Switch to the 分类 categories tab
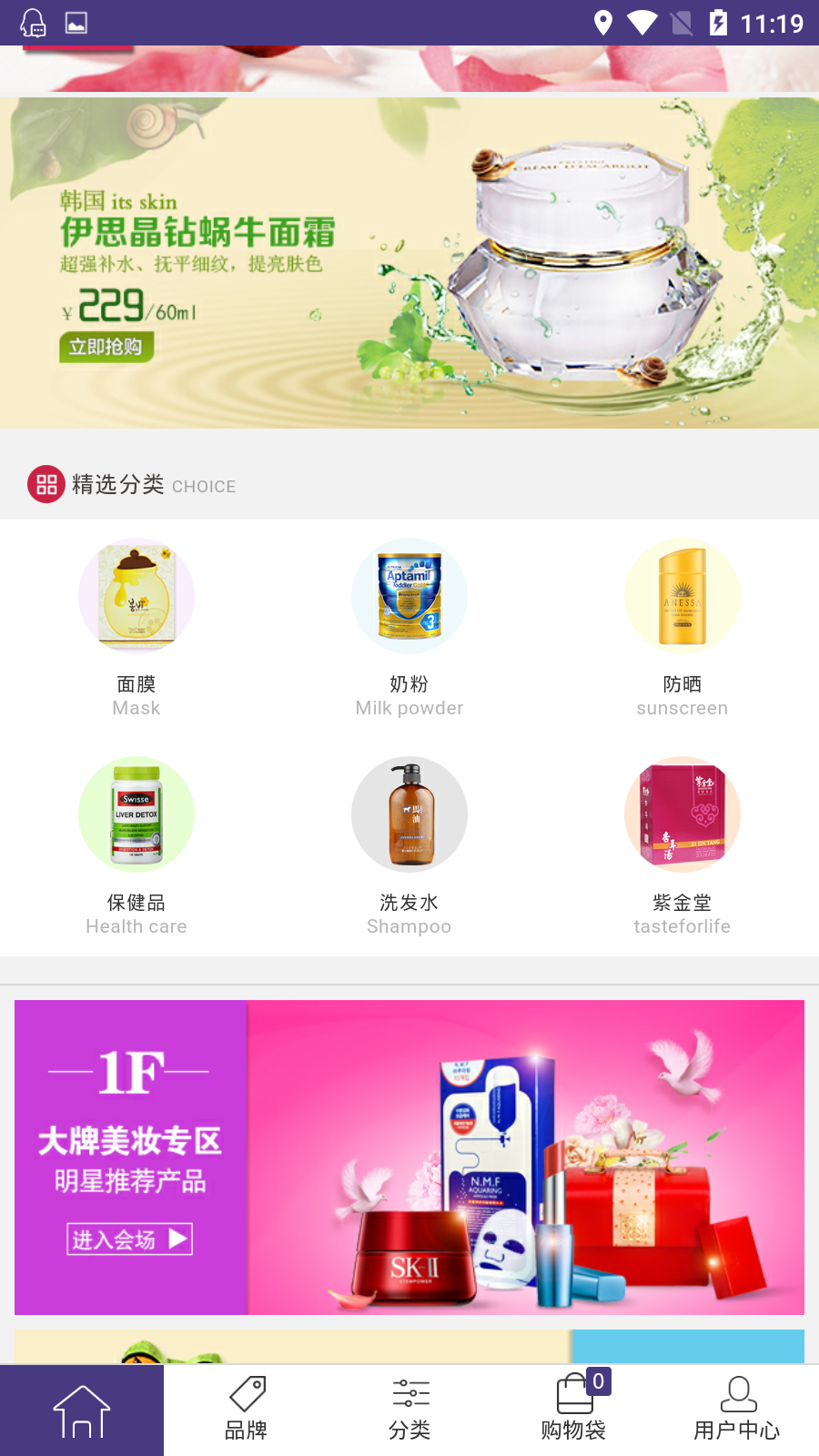This screenshot has height=1456, width=819. (409, 1410)
